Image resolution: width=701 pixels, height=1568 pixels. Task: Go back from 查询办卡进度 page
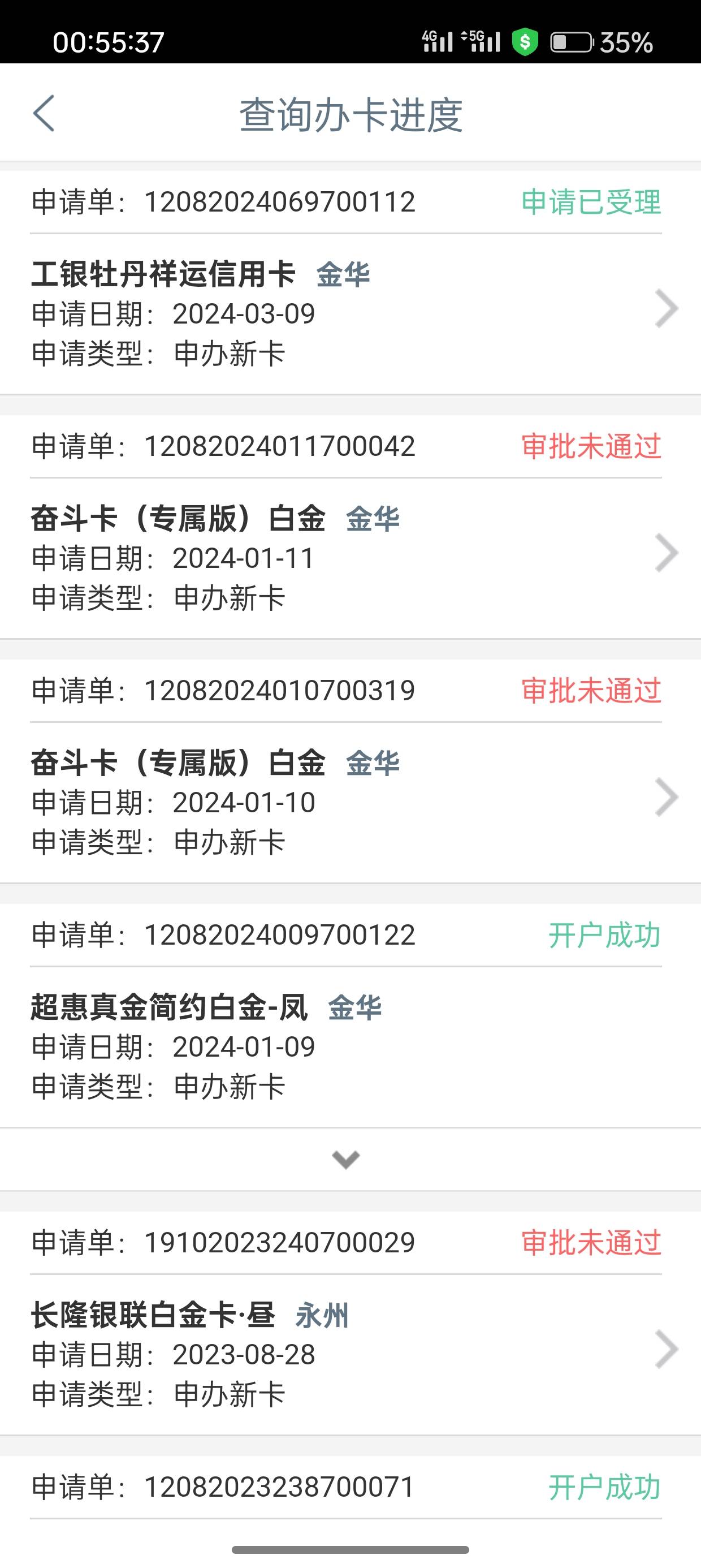tap(44, 113)
